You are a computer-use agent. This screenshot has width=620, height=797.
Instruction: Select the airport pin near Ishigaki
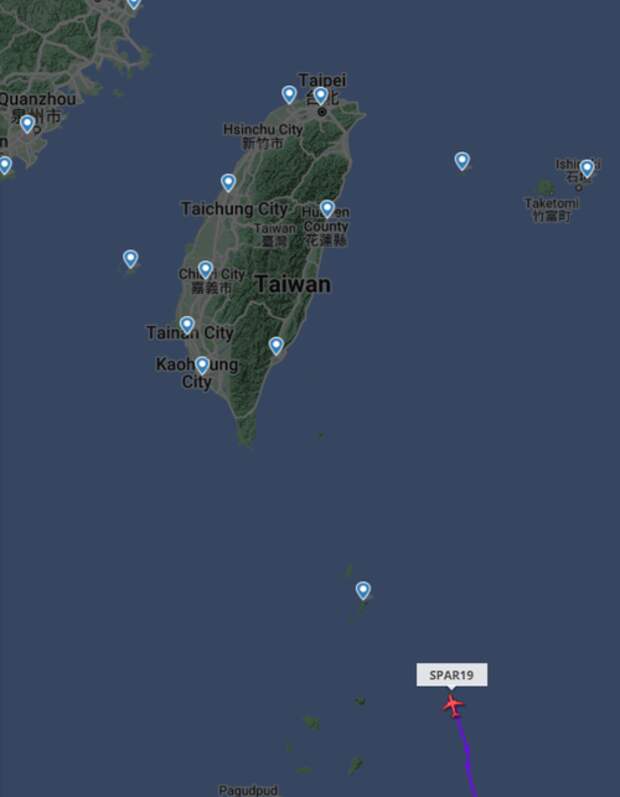coord(587,167)
